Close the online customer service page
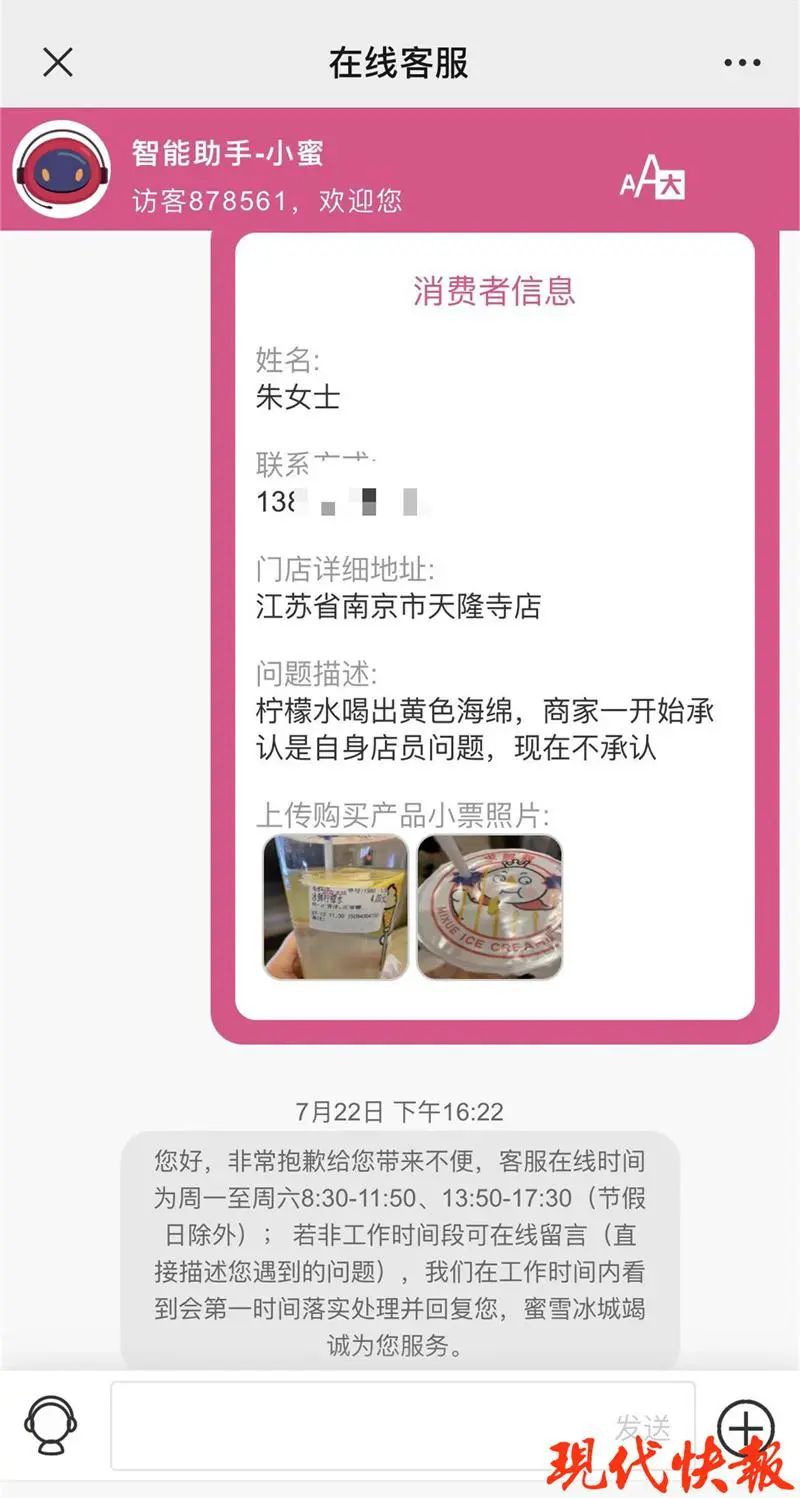The height and width of the screenshot is (1498, 800). 58,62
